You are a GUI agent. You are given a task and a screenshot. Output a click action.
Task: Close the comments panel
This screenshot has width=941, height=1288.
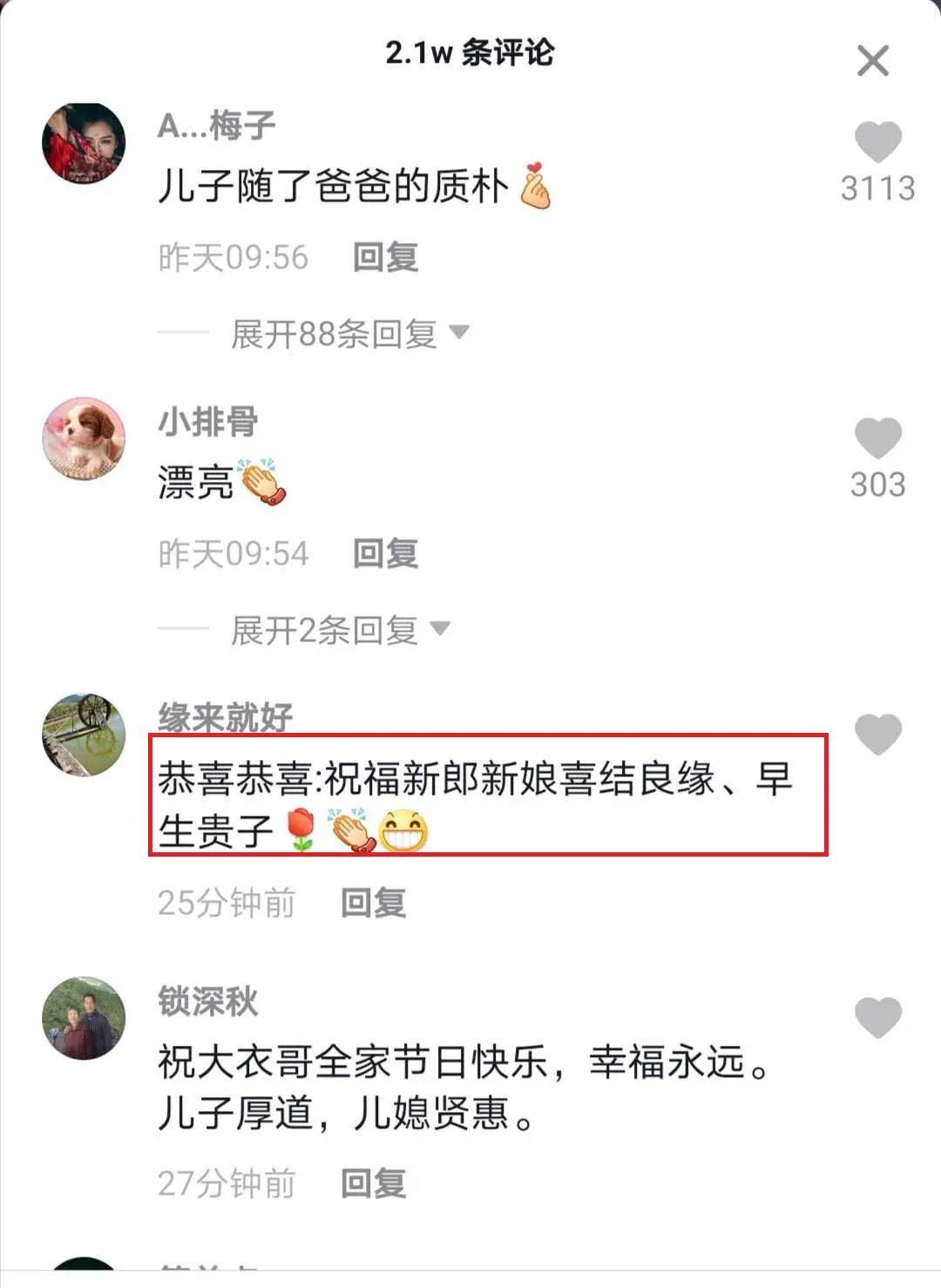(872, 62)
